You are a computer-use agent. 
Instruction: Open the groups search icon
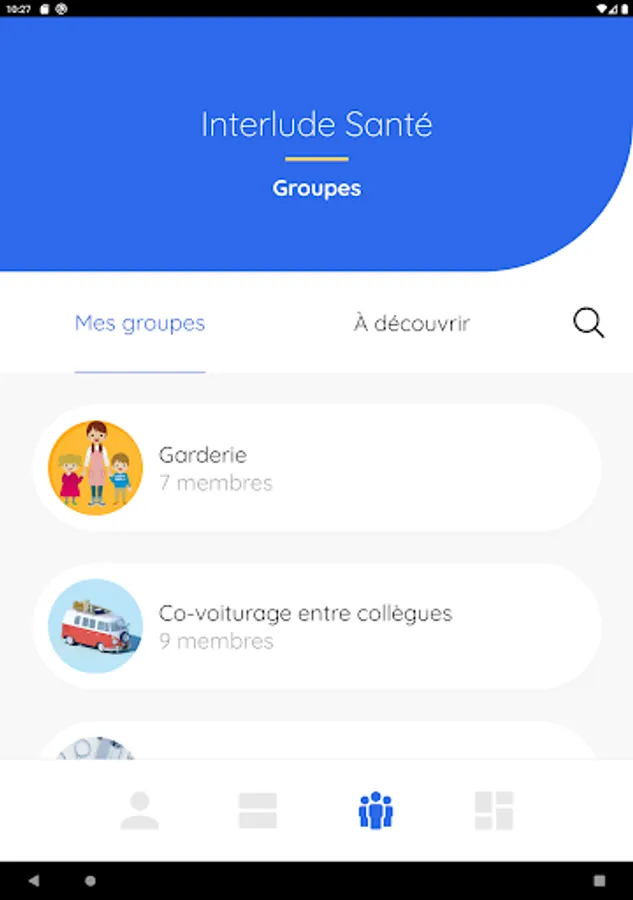click(588, 323)
